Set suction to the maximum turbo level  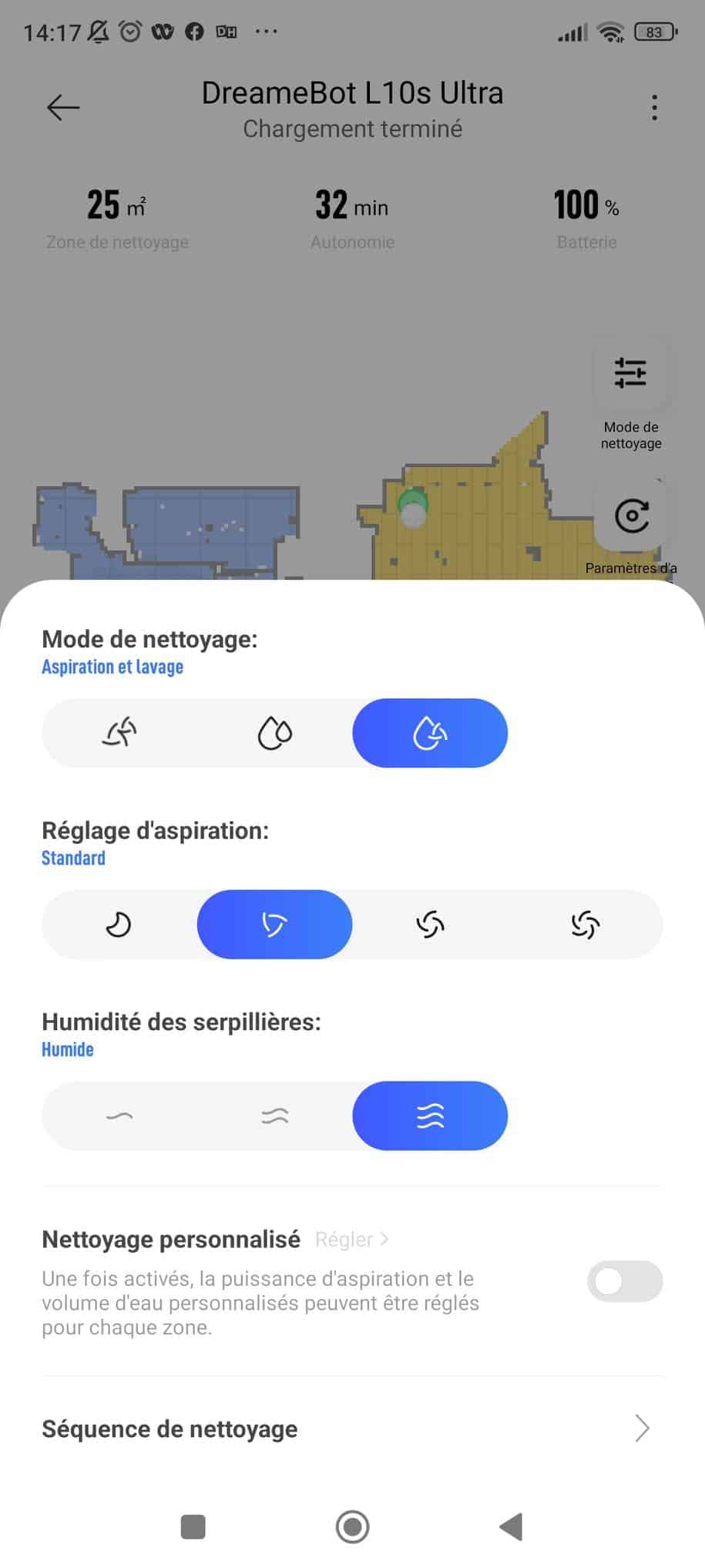point(585,924)
